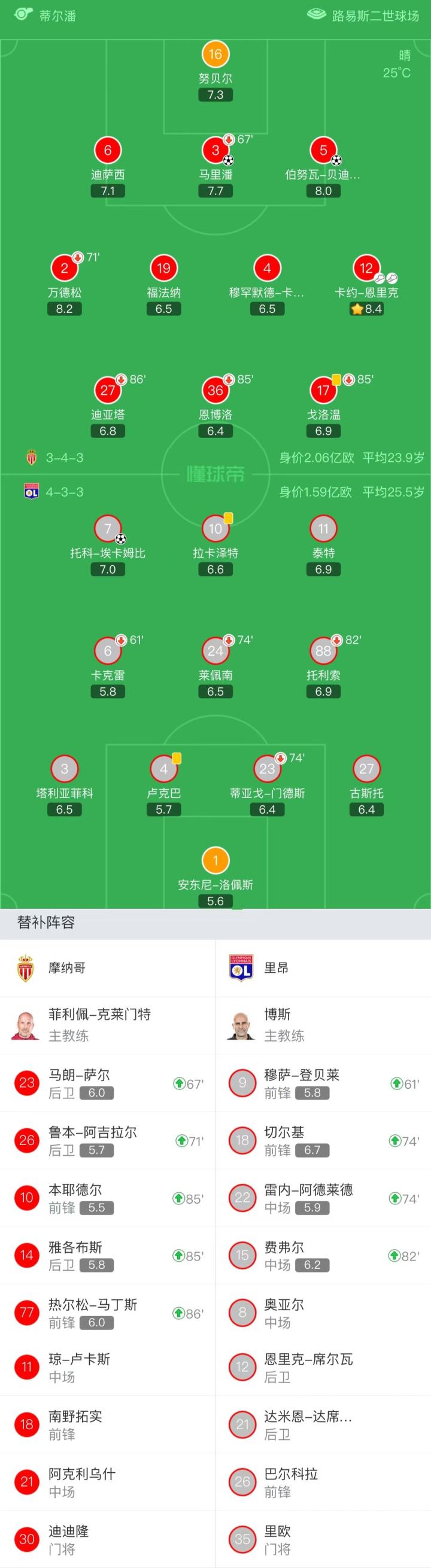This screenshot has width=431, height=1568.
Task: View 托科-埃卡姆比's player profile
Action: click(x=108, y=529)
